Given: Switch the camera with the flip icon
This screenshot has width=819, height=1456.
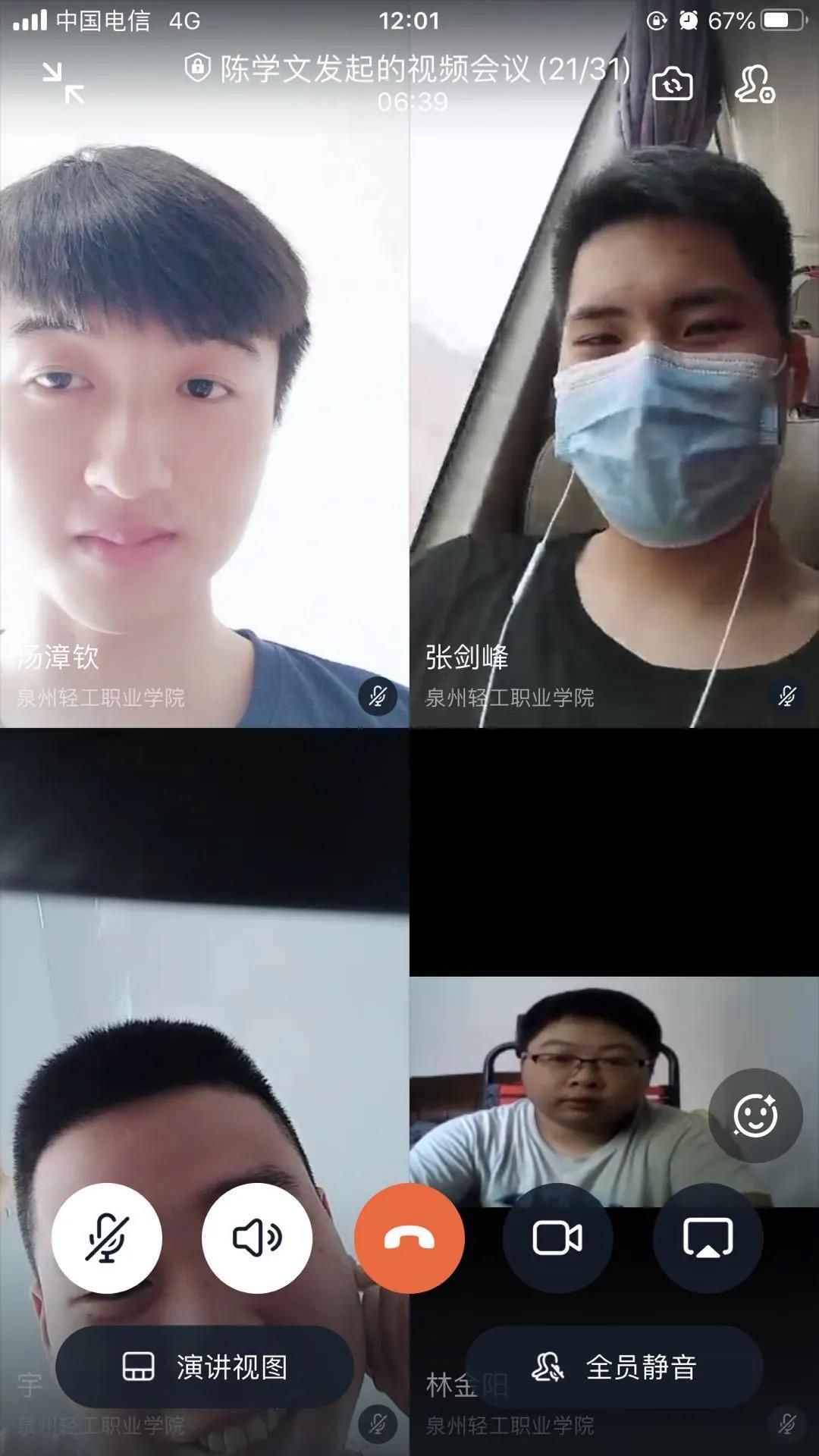Looking at the screenshot, I should tap(673, 83).
